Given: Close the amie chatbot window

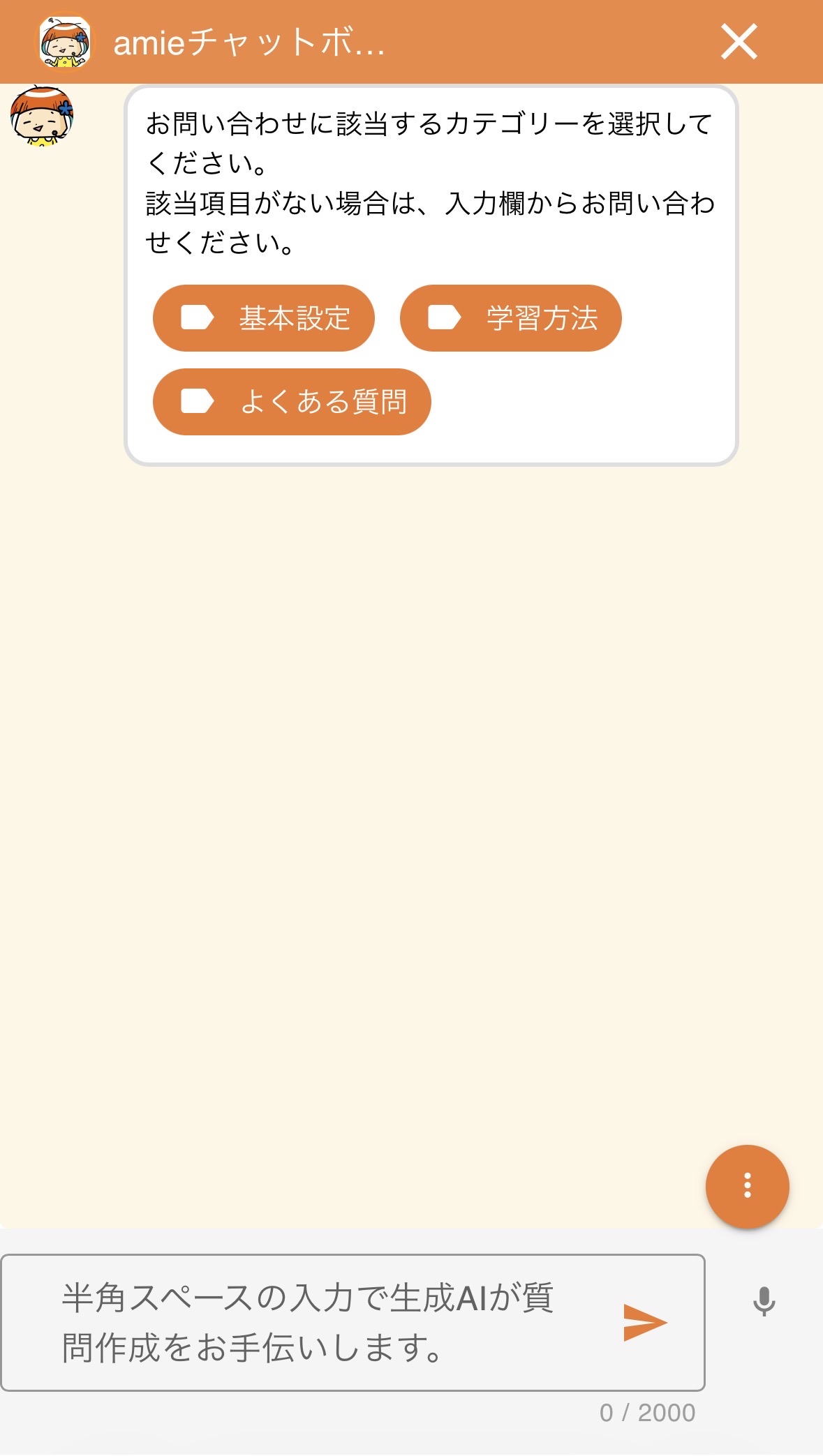Looking at the screenshot, I should [739, 42].
